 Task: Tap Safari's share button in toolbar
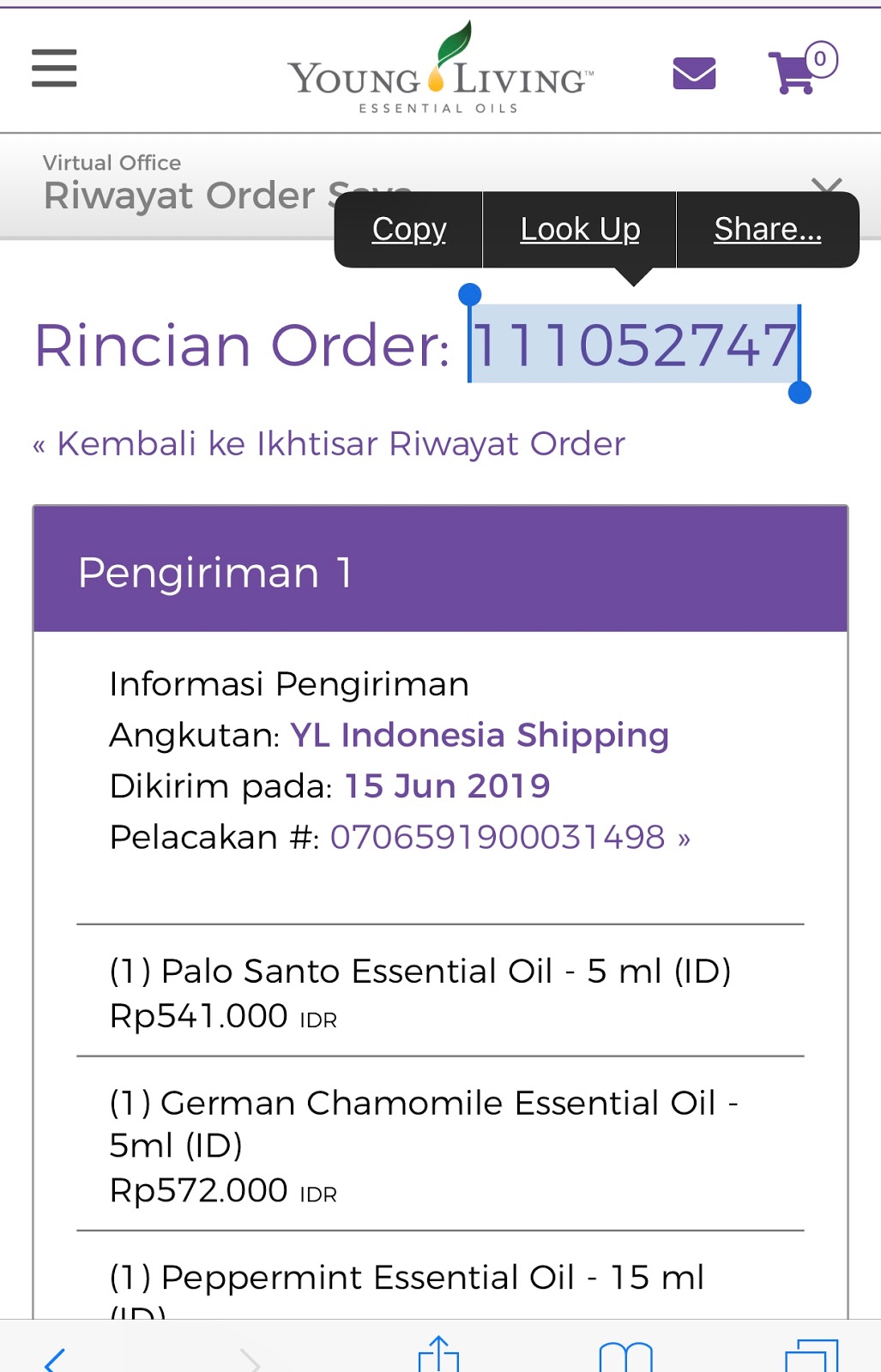[x=439, y=1355]
